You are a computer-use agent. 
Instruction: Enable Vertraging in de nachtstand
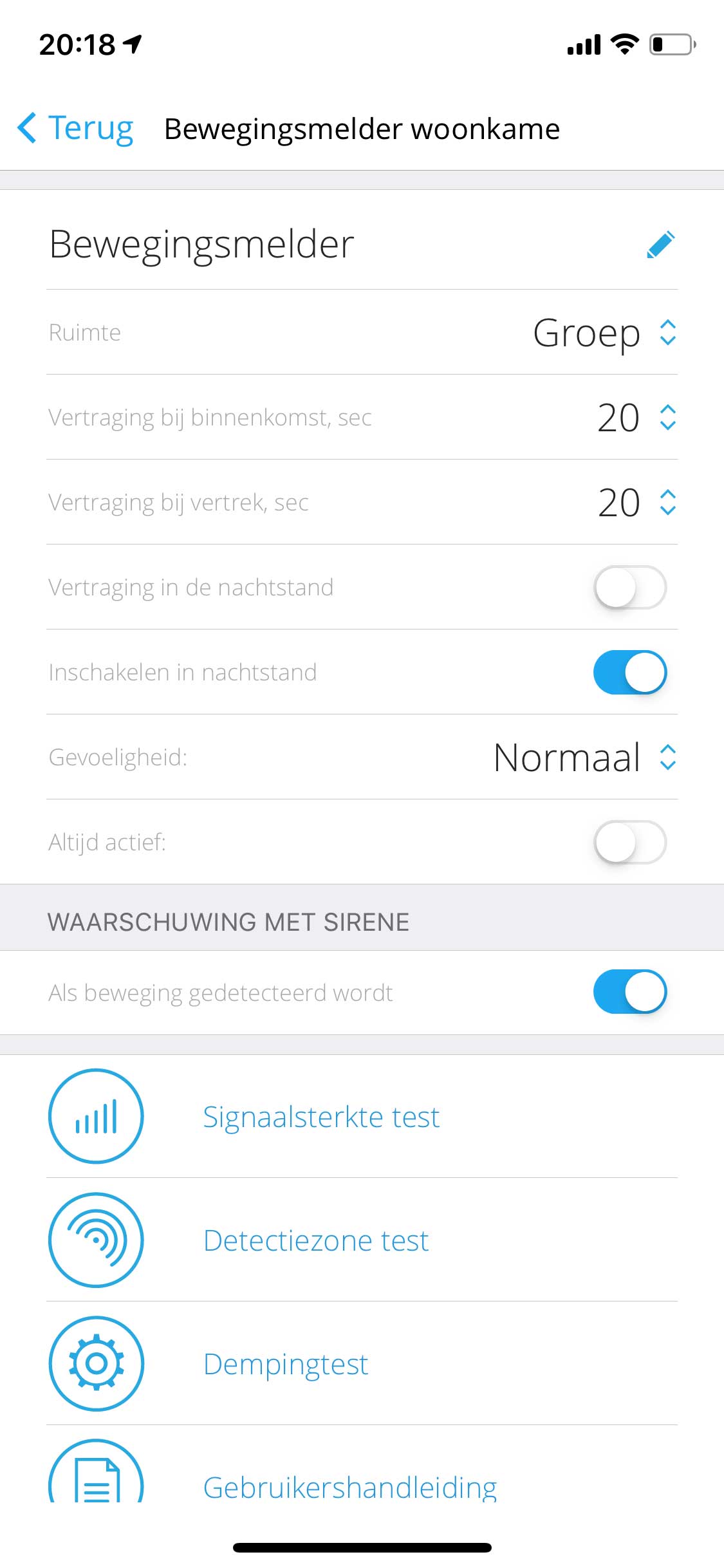point(629,587)
